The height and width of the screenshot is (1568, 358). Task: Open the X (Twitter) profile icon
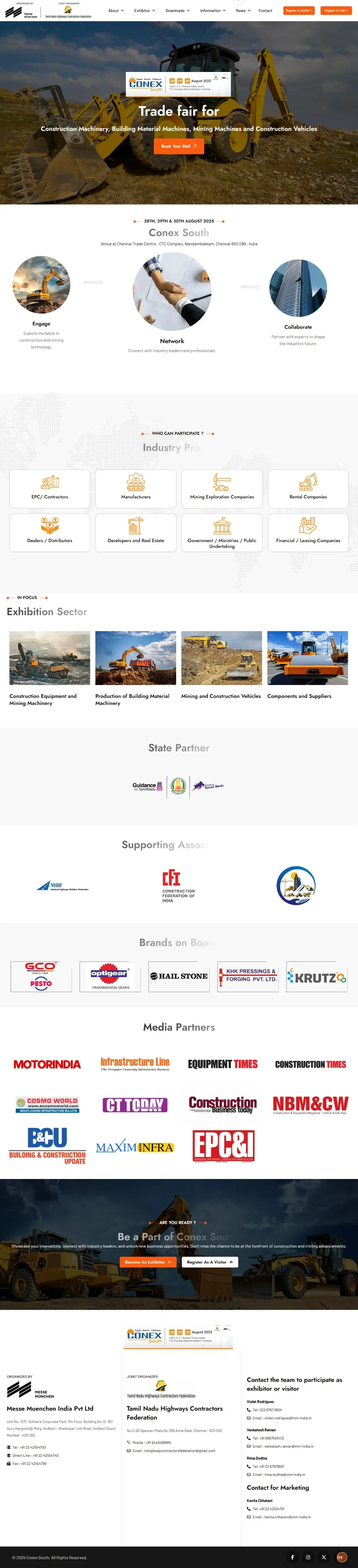click(x=324, y=1557)
